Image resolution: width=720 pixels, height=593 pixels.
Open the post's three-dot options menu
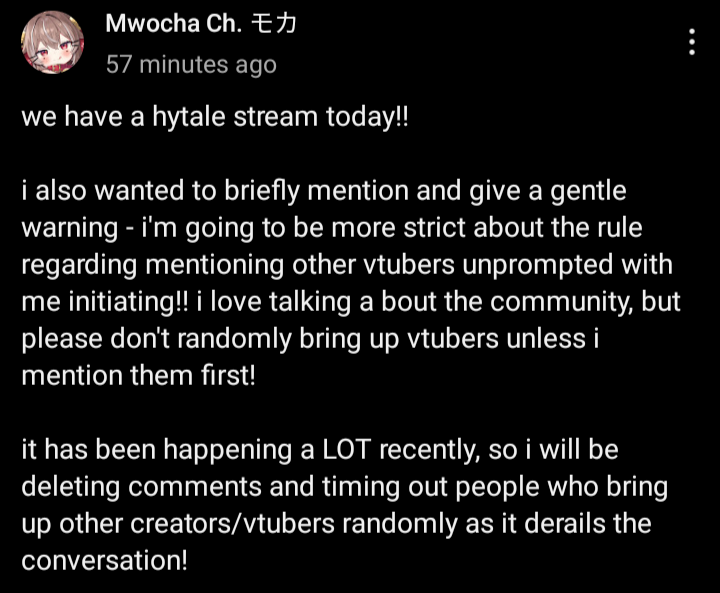coord(692,42)
